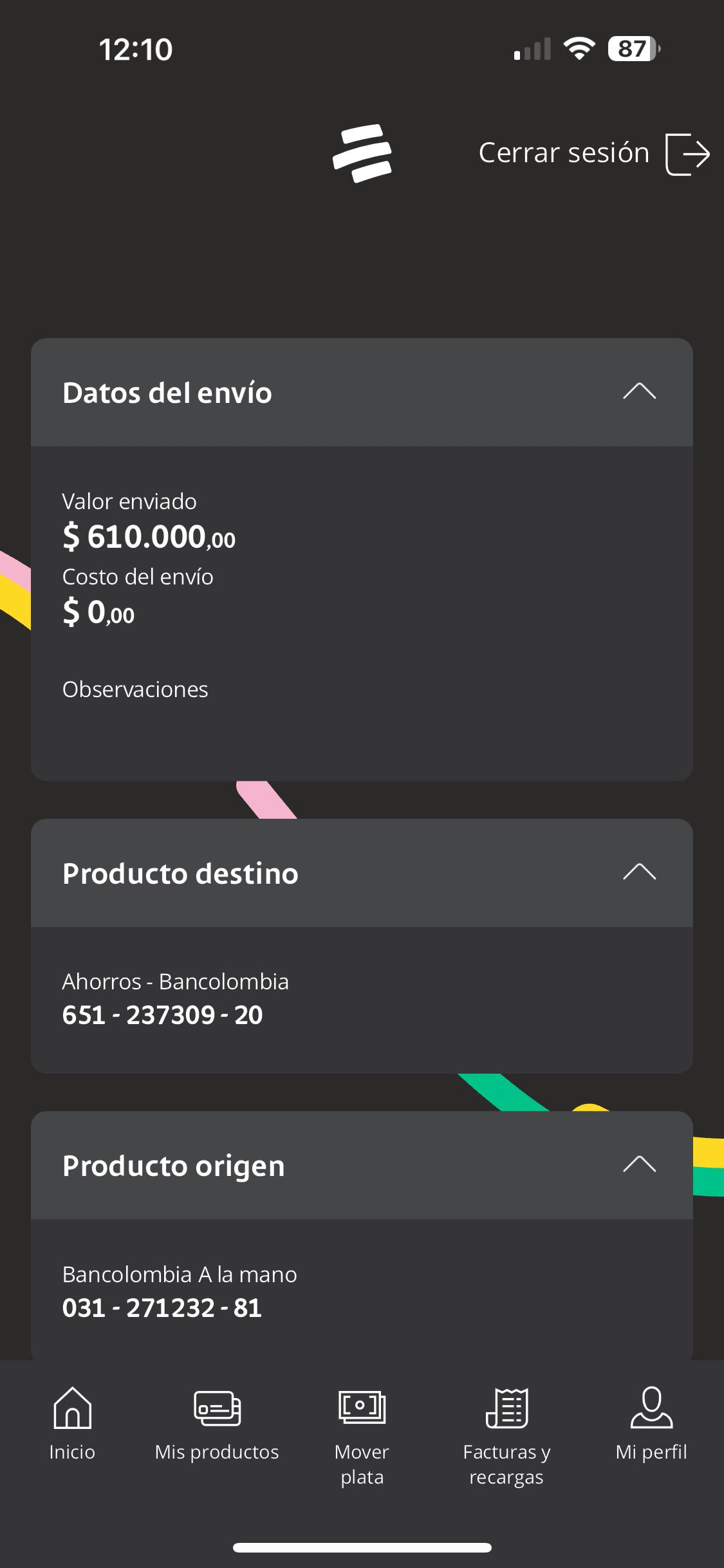This screenshot has width=724, height=1568.
Task: Collapse the Datos del envío section
Action: click(639, 392)
